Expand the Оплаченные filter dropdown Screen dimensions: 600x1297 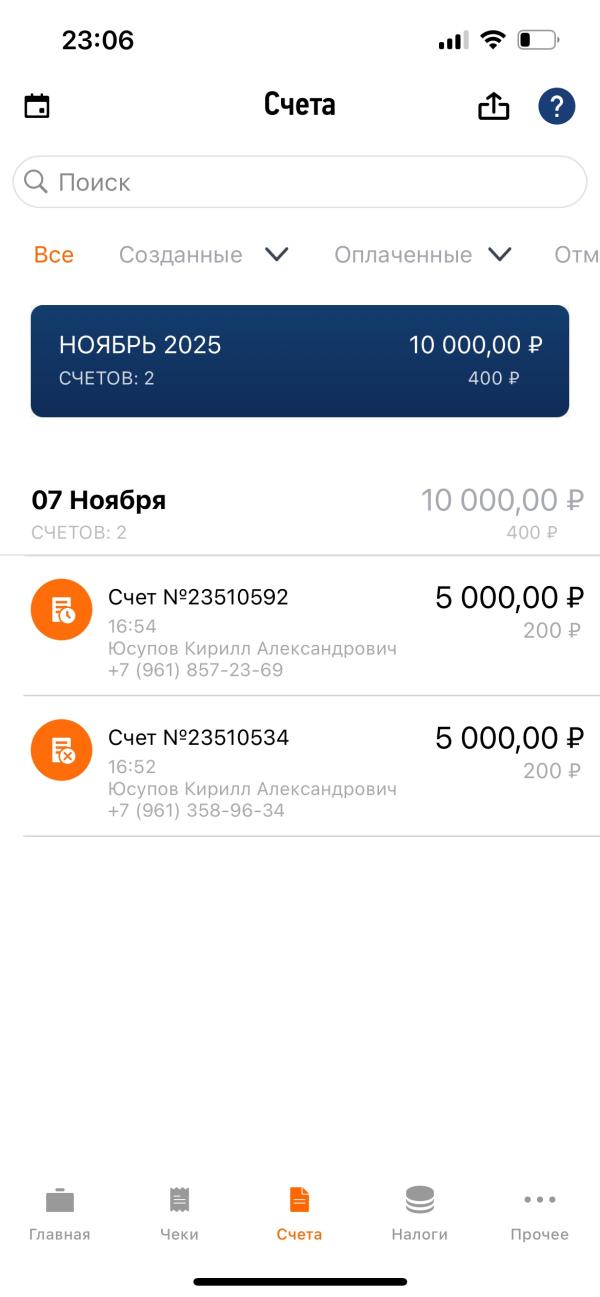click(500, 255)
